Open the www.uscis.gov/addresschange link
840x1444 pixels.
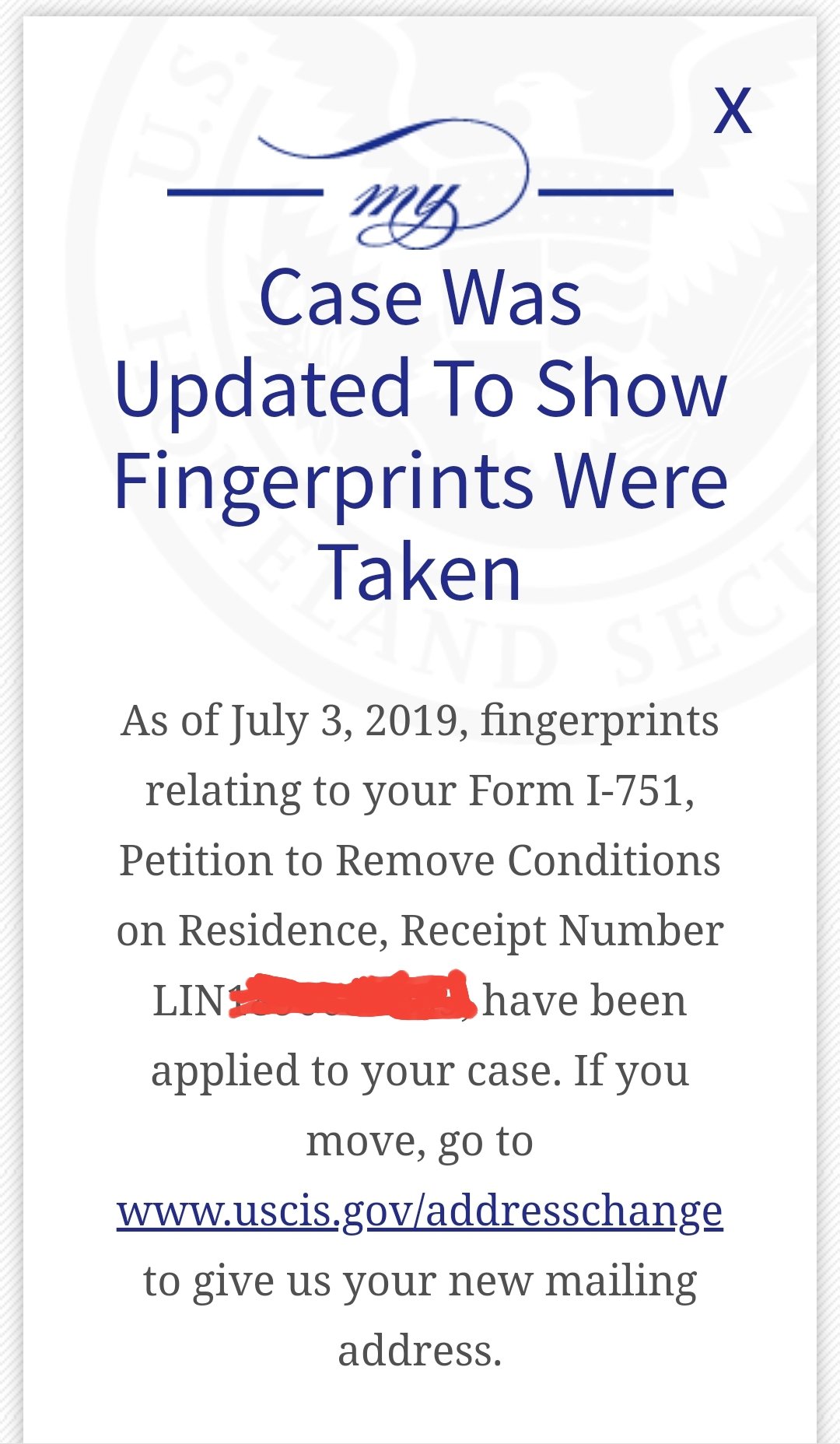pos(420,1211)
